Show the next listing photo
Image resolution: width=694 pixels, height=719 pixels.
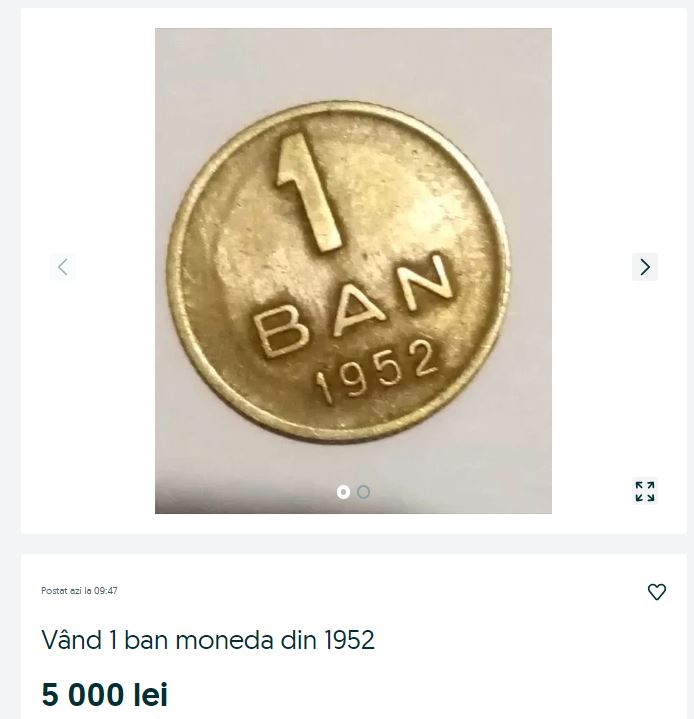(645, 267)
